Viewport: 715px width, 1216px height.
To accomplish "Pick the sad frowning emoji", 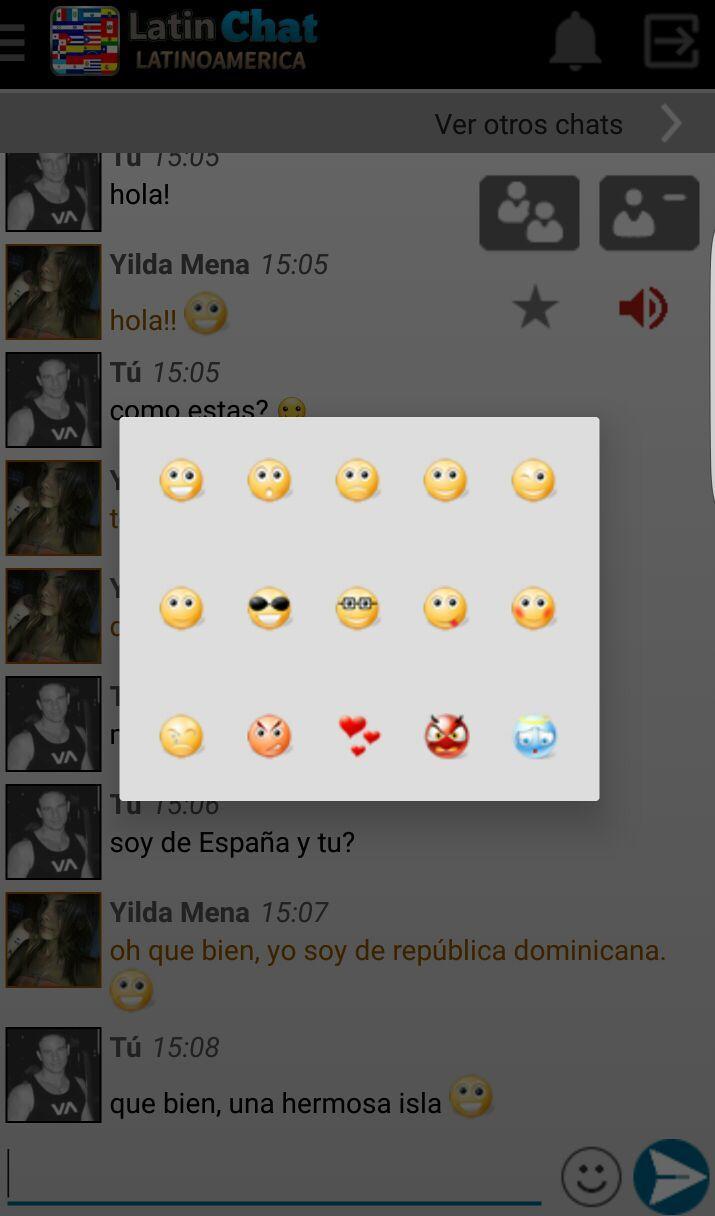I will (357, 480).
